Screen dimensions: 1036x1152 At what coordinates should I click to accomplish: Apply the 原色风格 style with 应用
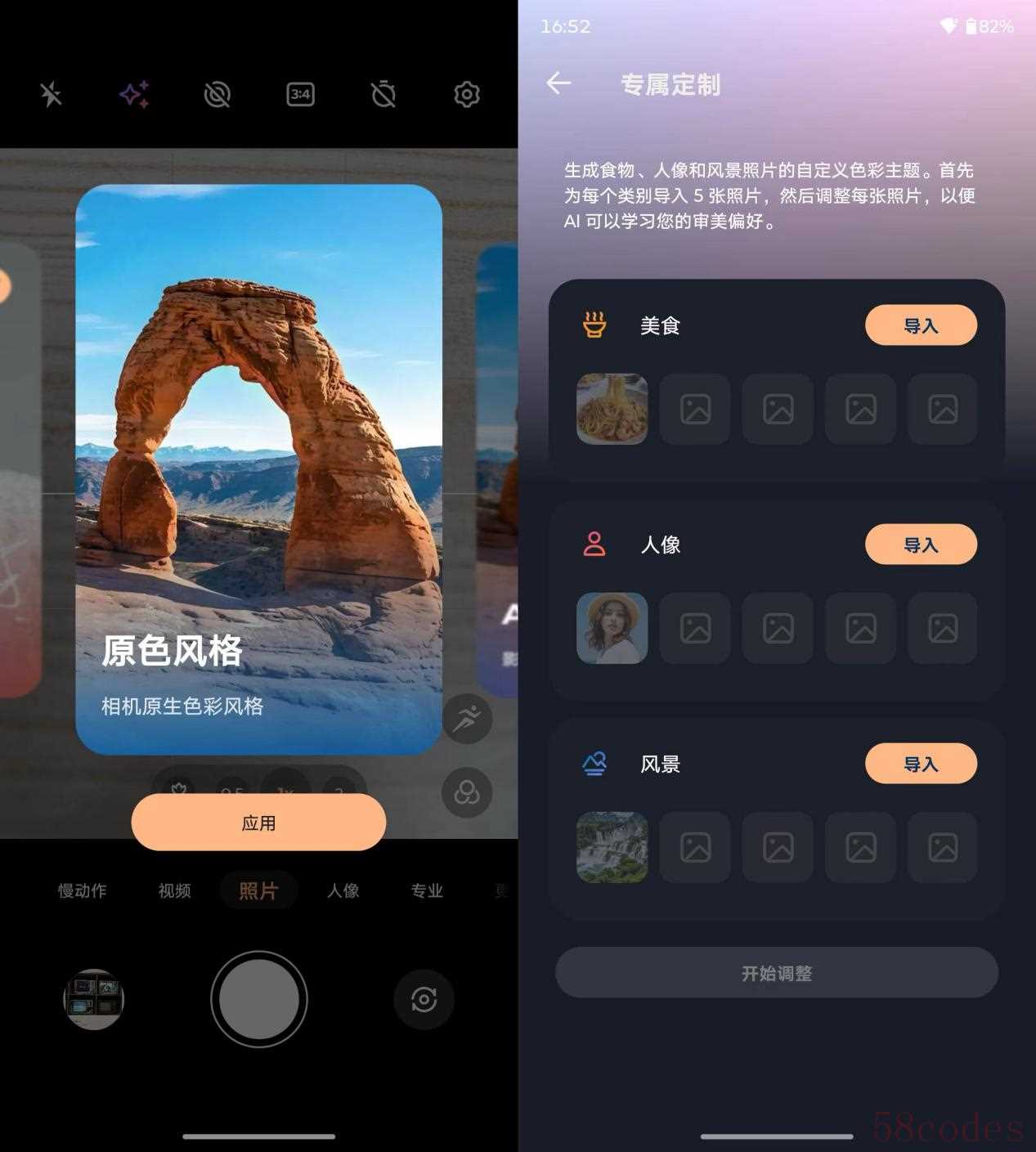click(258, 823)
